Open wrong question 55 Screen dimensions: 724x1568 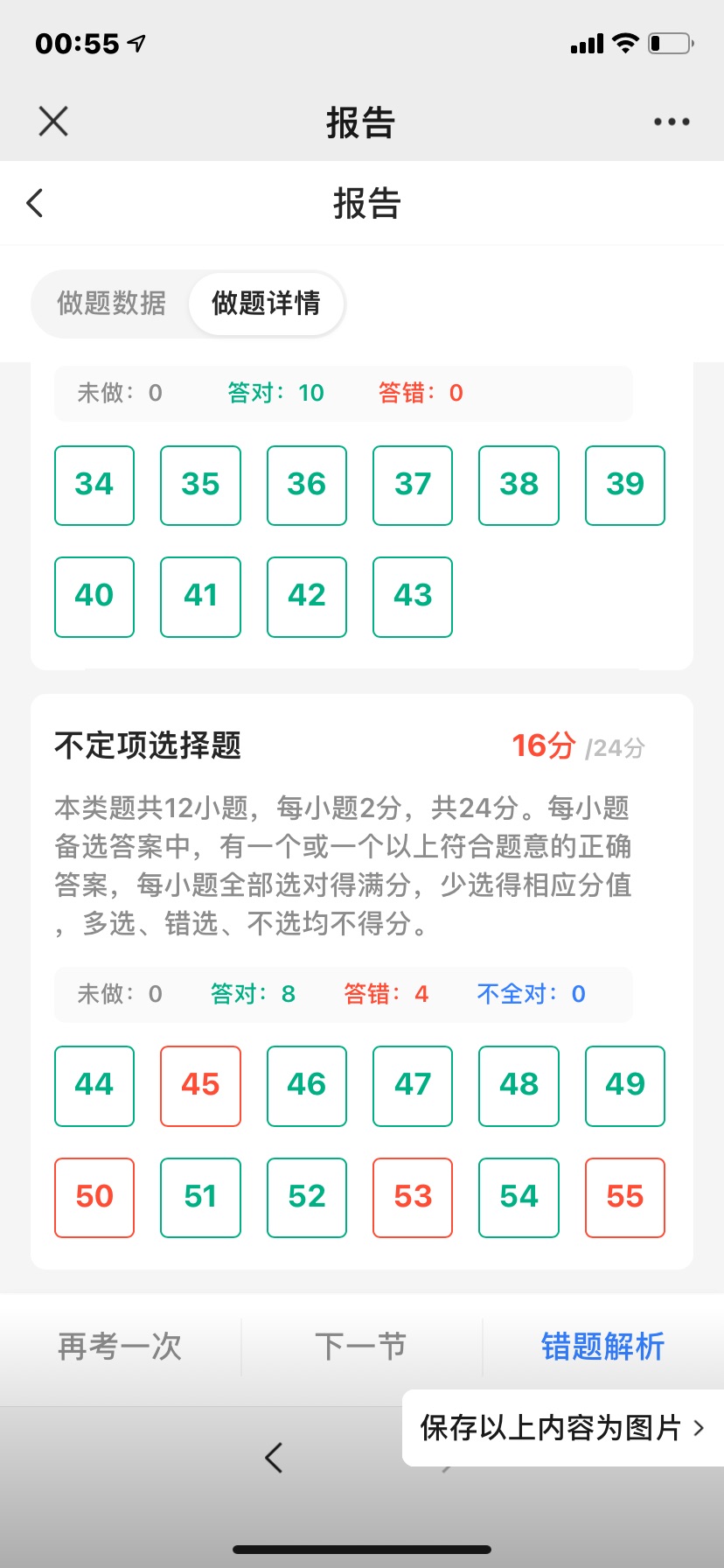coord(625,1198)
